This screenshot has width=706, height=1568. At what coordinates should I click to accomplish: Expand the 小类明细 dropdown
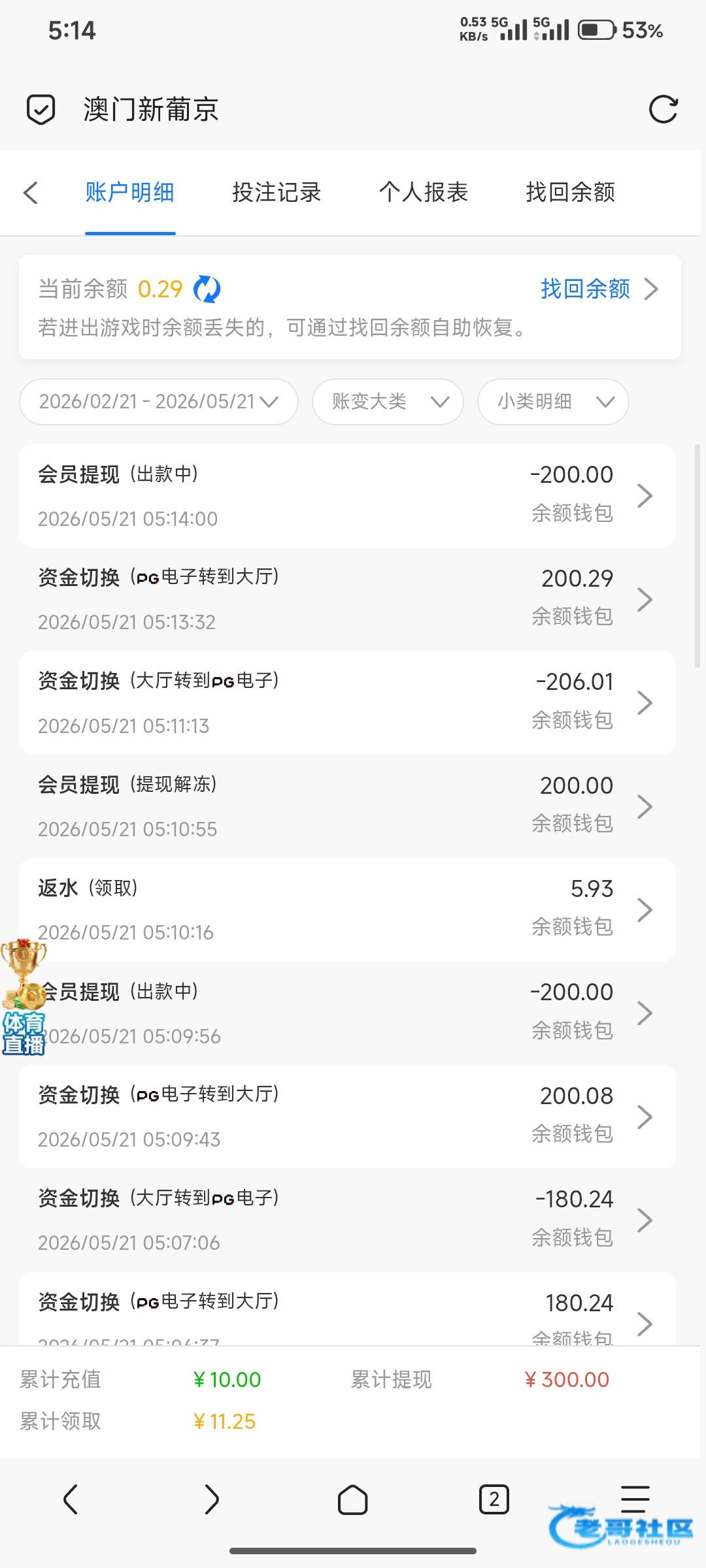click(553, 401)
